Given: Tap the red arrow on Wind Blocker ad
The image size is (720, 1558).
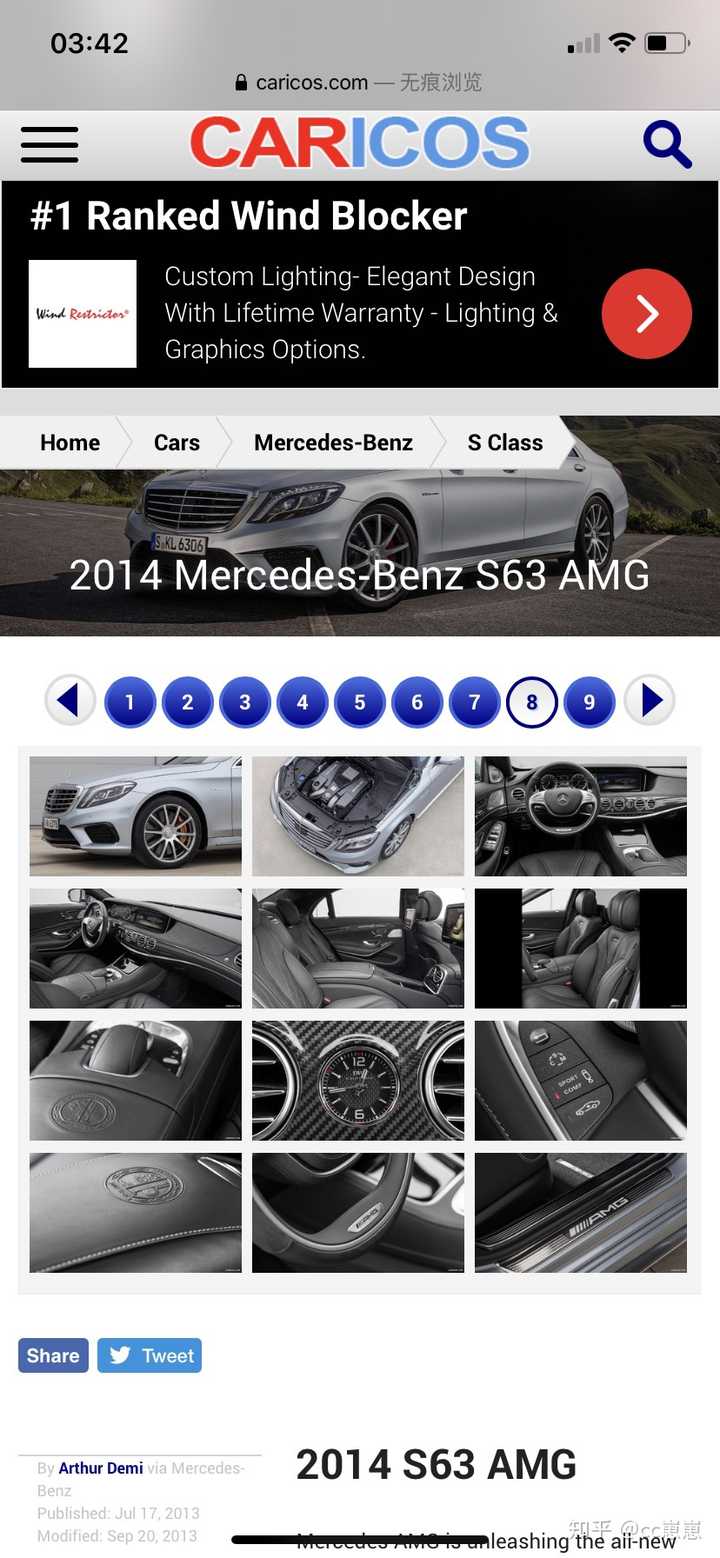Looking at the screenshot, I should [x=646, y=314].
